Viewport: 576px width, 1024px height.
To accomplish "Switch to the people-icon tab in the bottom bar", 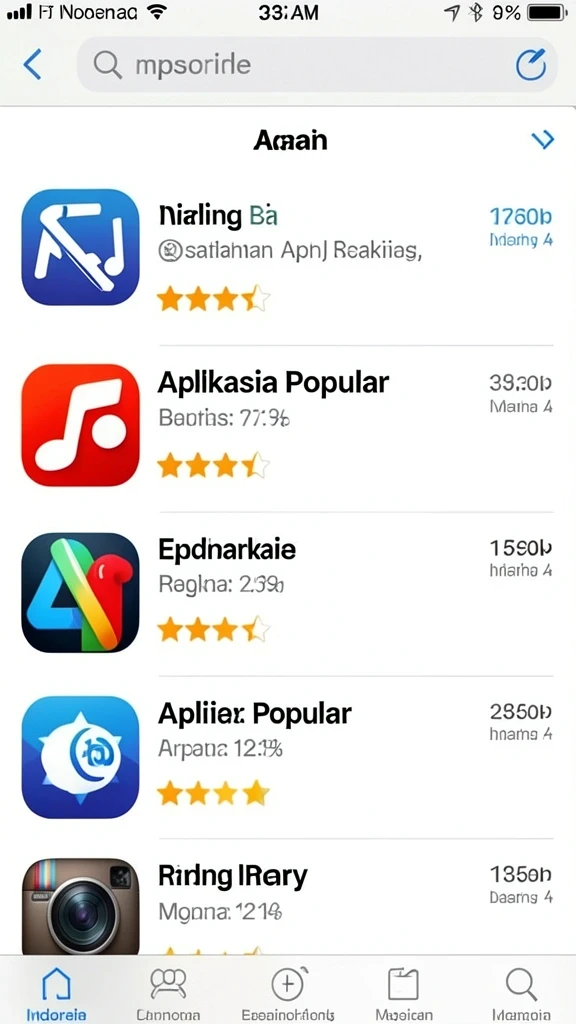I will tap(168, 991).
